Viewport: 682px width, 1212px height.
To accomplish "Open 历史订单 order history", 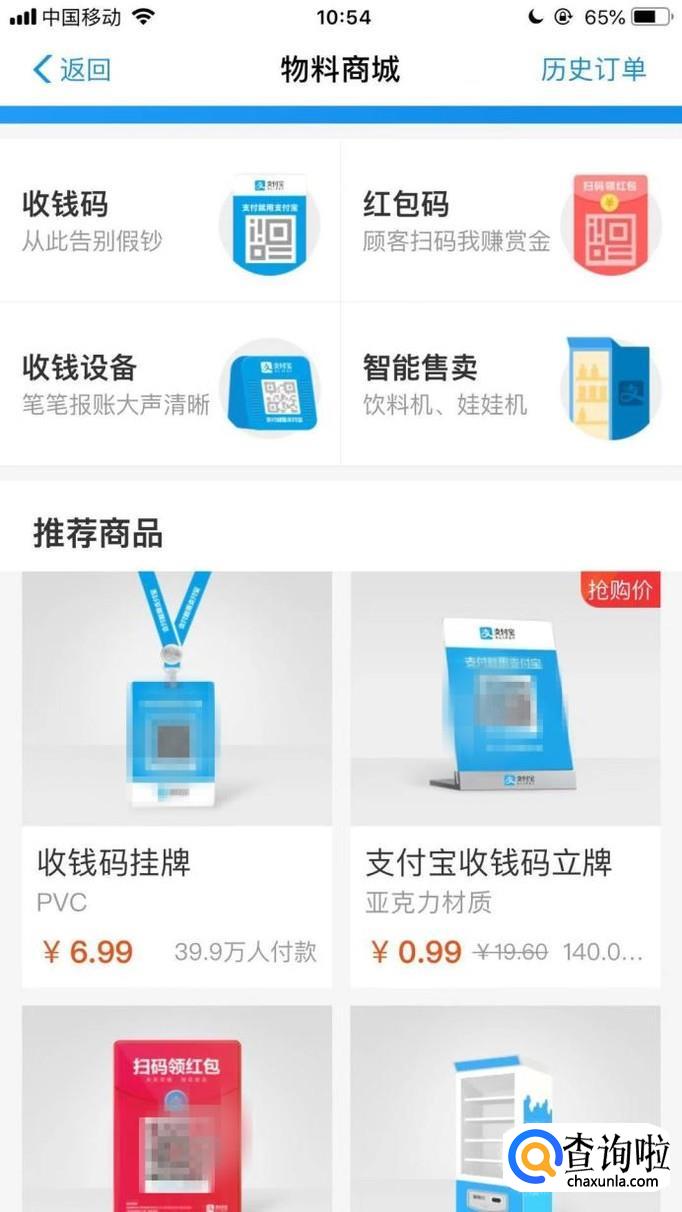I will click(x=593, y=70).
